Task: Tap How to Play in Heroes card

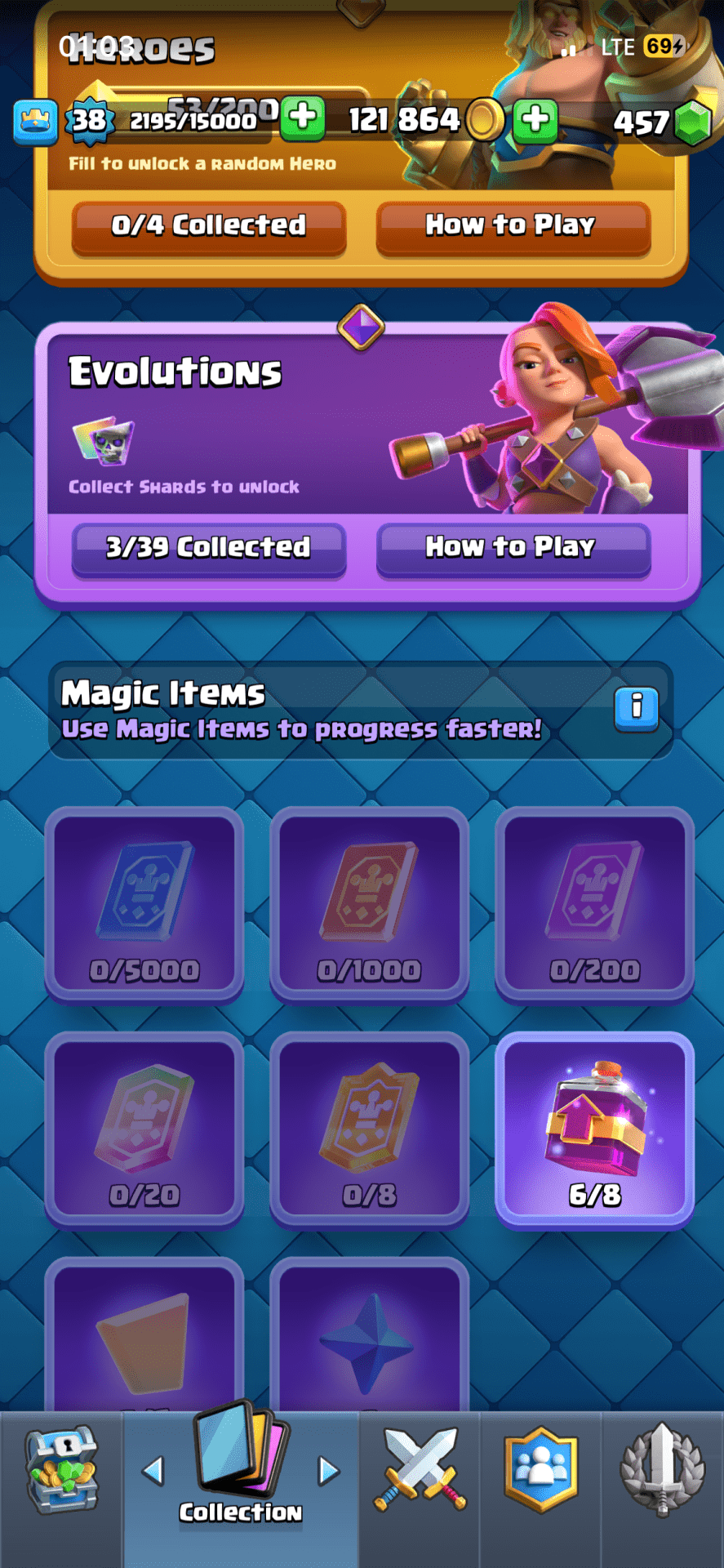Action: [512, 226]
